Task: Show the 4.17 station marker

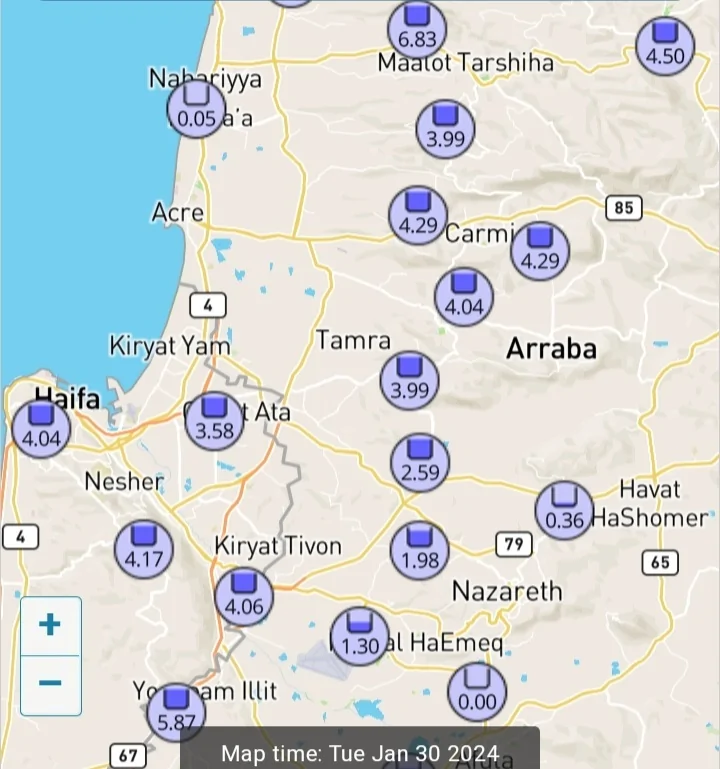Action: click(143, 550)
